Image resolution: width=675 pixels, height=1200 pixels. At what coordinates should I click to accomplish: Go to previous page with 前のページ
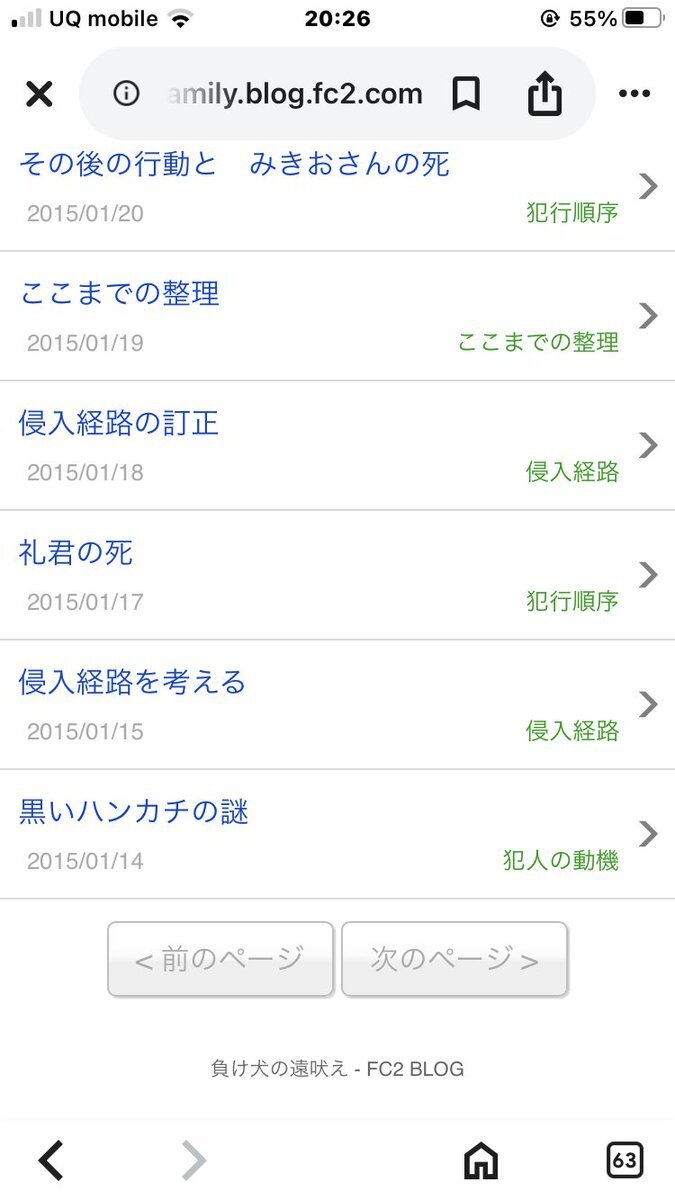[220, 959]
